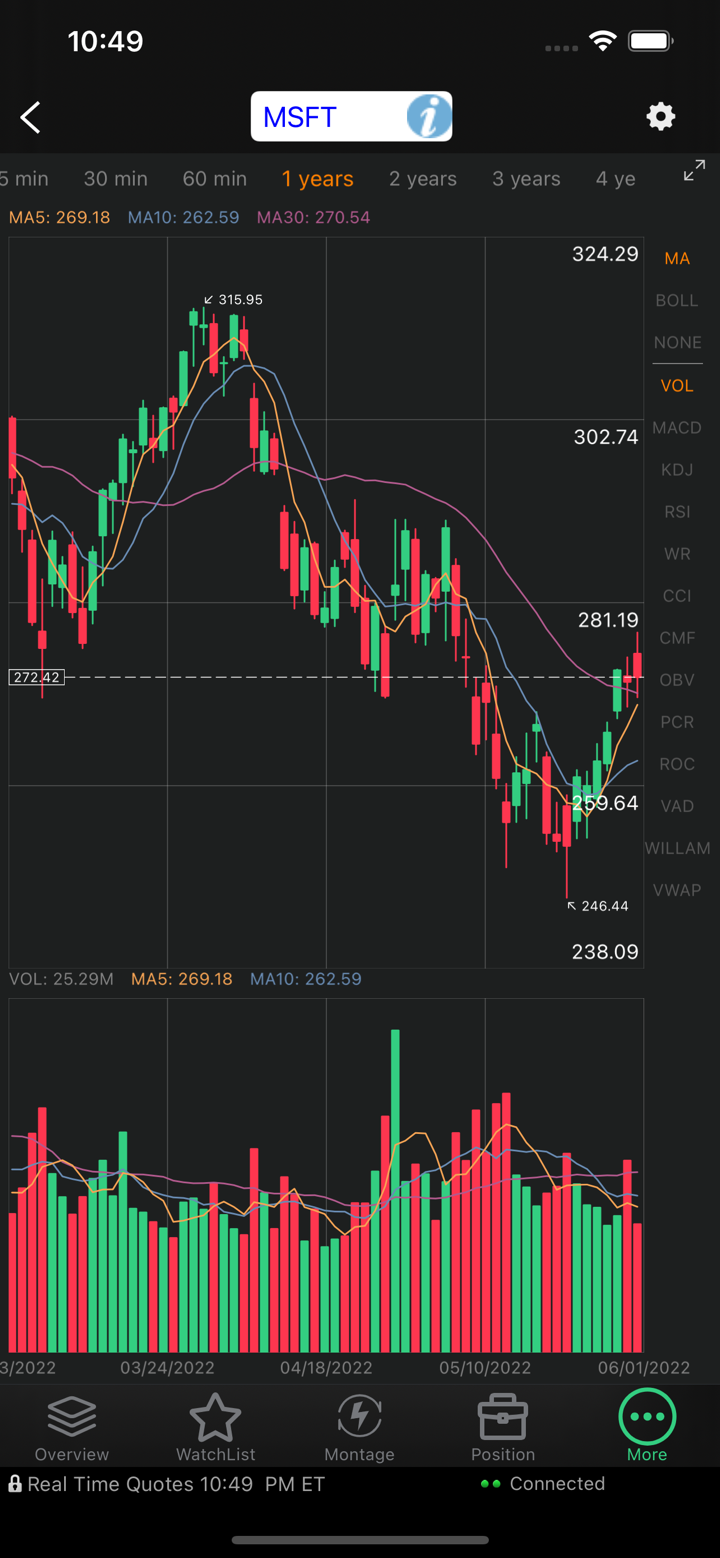The width and height of the screenshot is (720, 1558).
Task: Show the MACD indicator
Action: pos(677,427)
